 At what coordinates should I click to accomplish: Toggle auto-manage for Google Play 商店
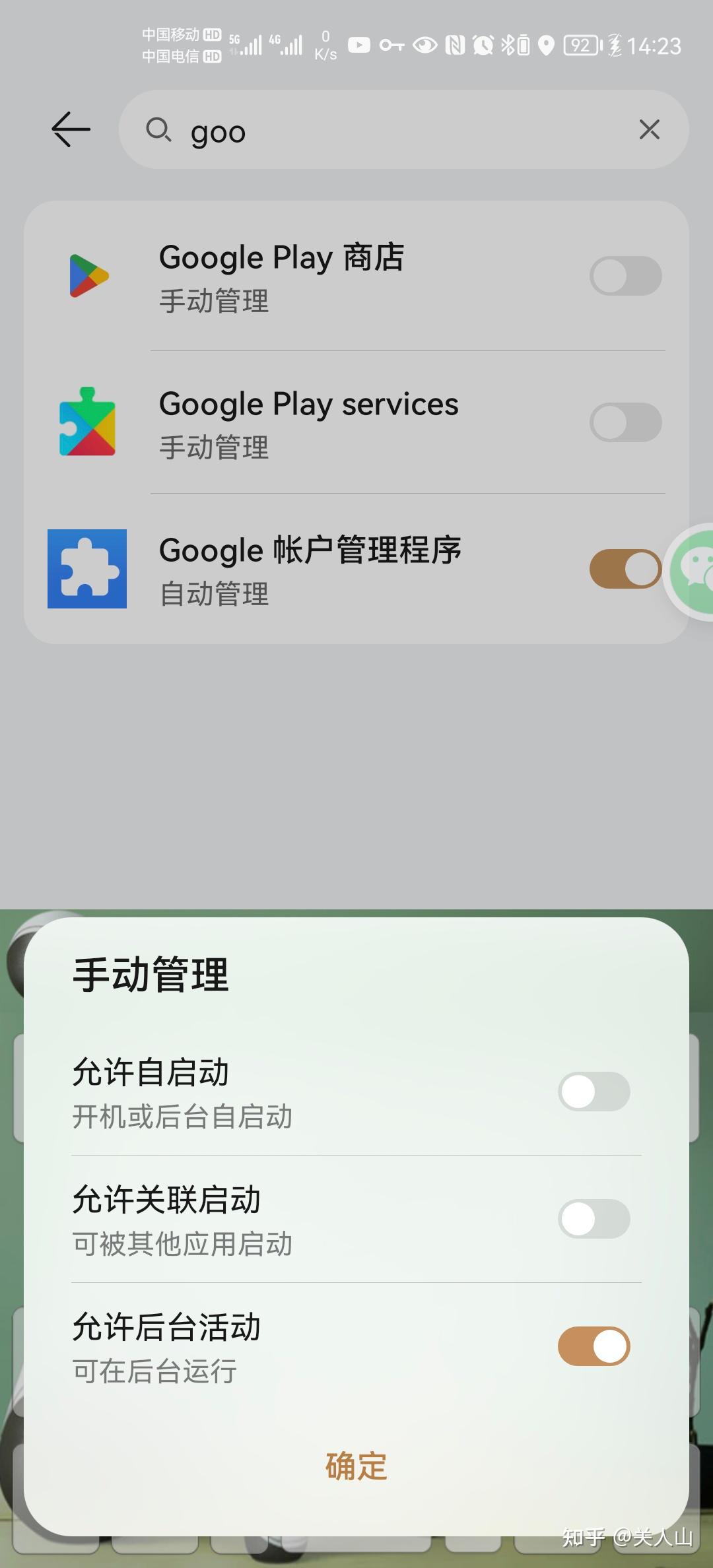625,276
